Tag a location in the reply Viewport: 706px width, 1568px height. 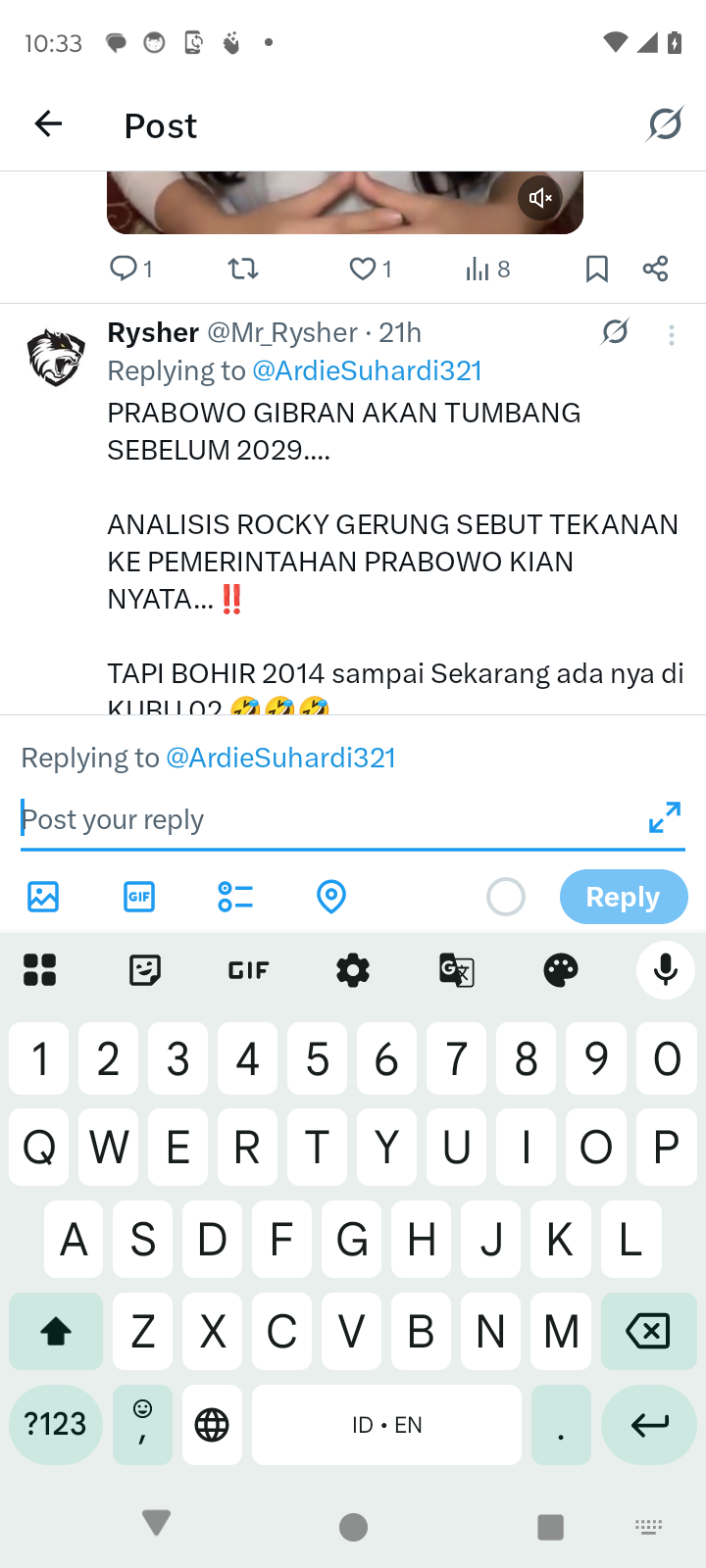(x=331, y=897)
